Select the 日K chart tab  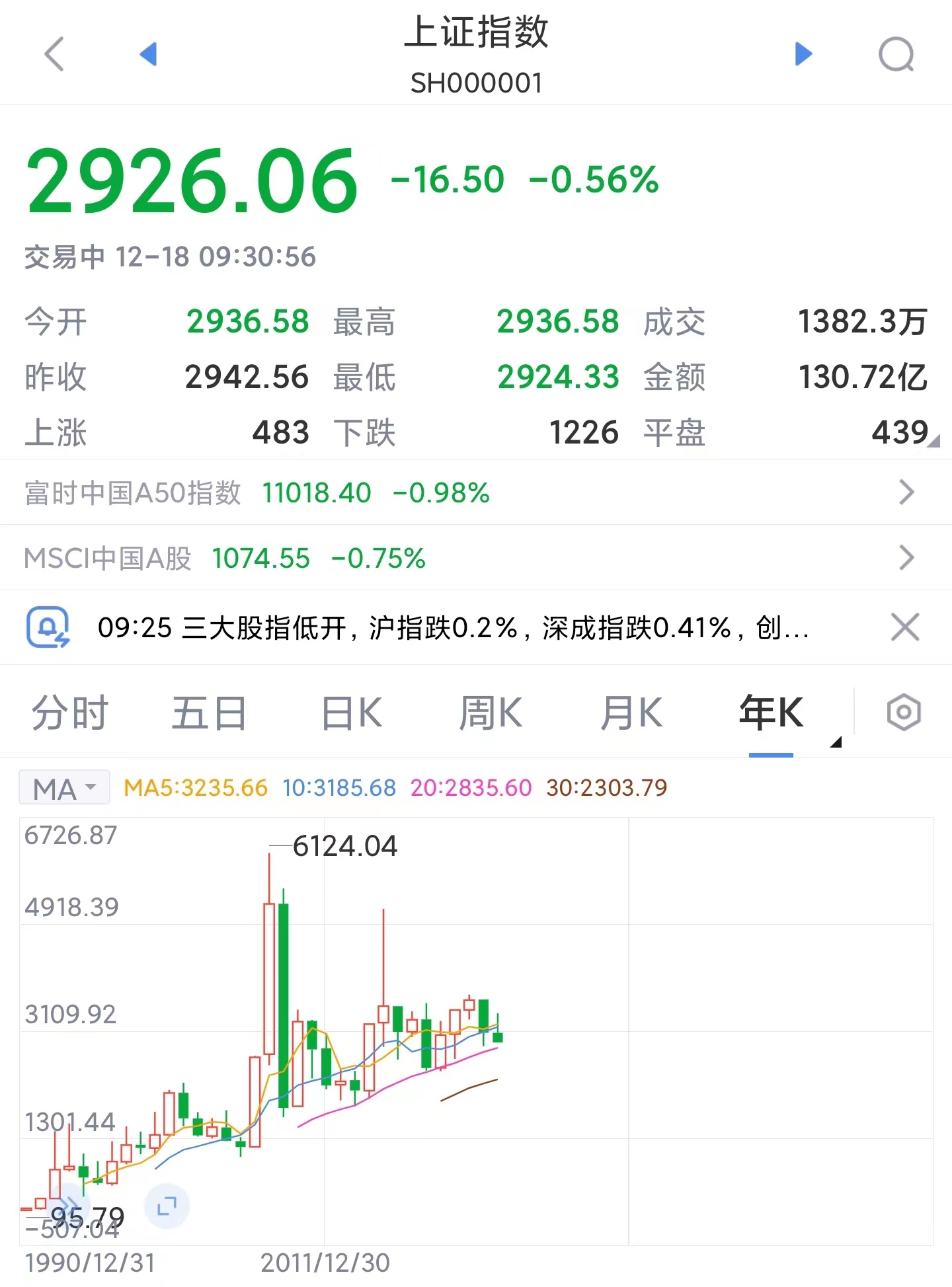tap(351, 713)
